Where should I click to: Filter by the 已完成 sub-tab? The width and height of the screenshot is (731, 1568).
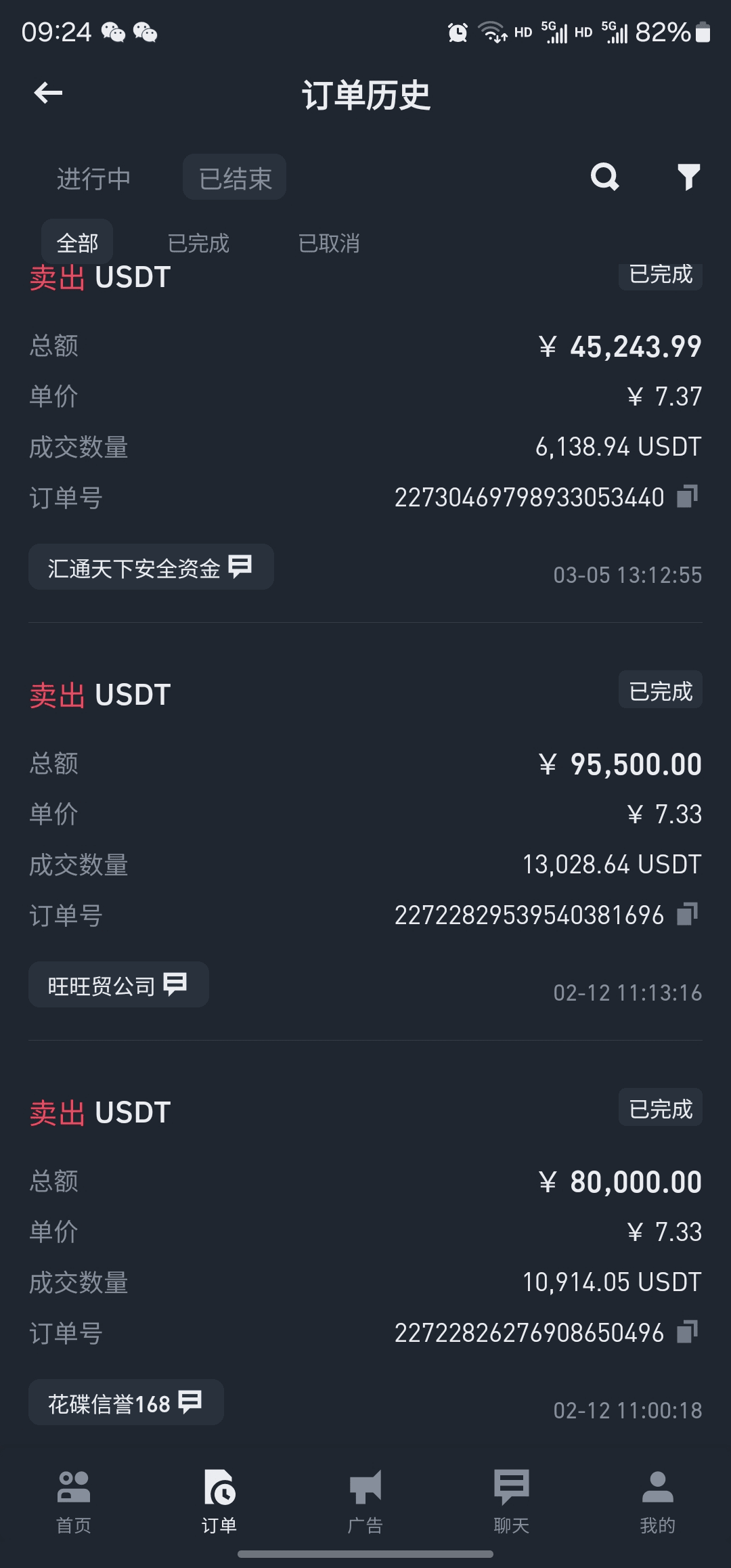[x=198, y=243]
